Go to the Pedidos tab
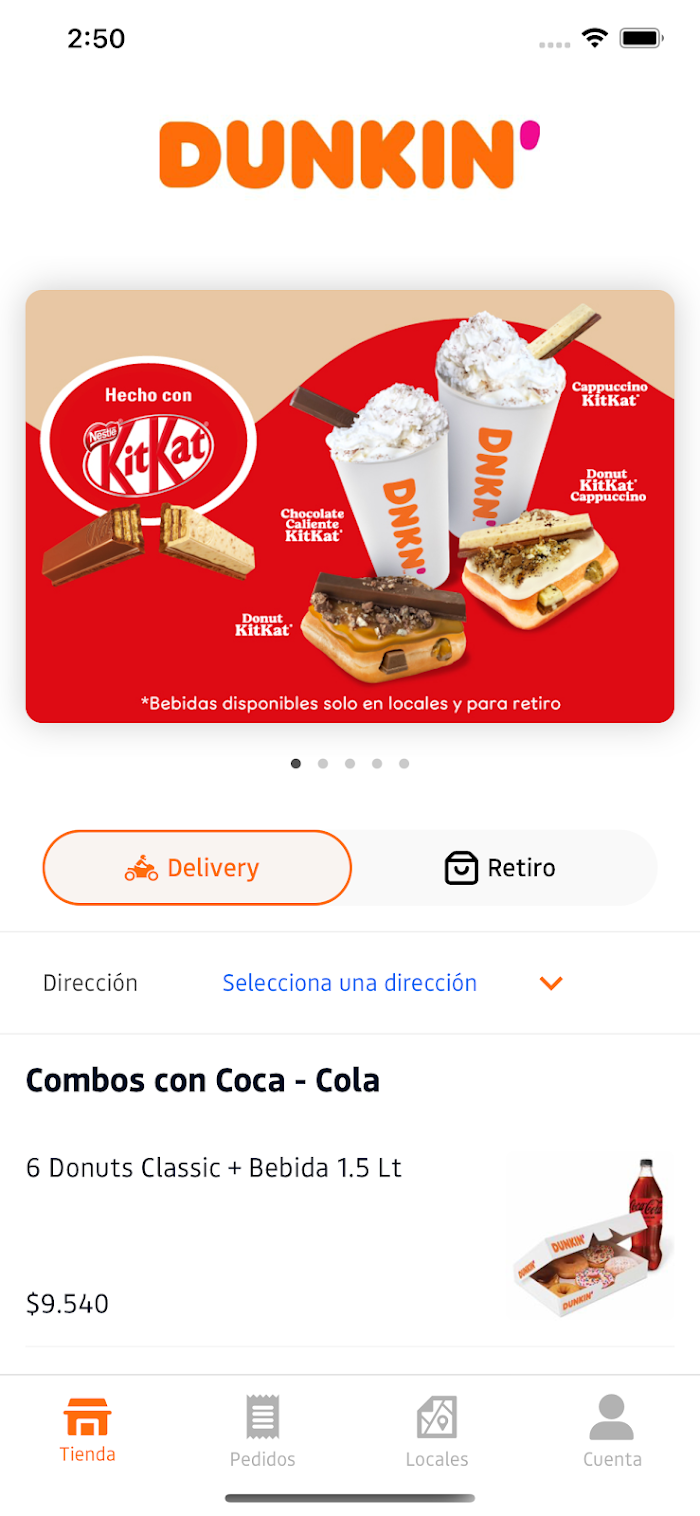This screenshot has width=700, height=1516. 262,1432
